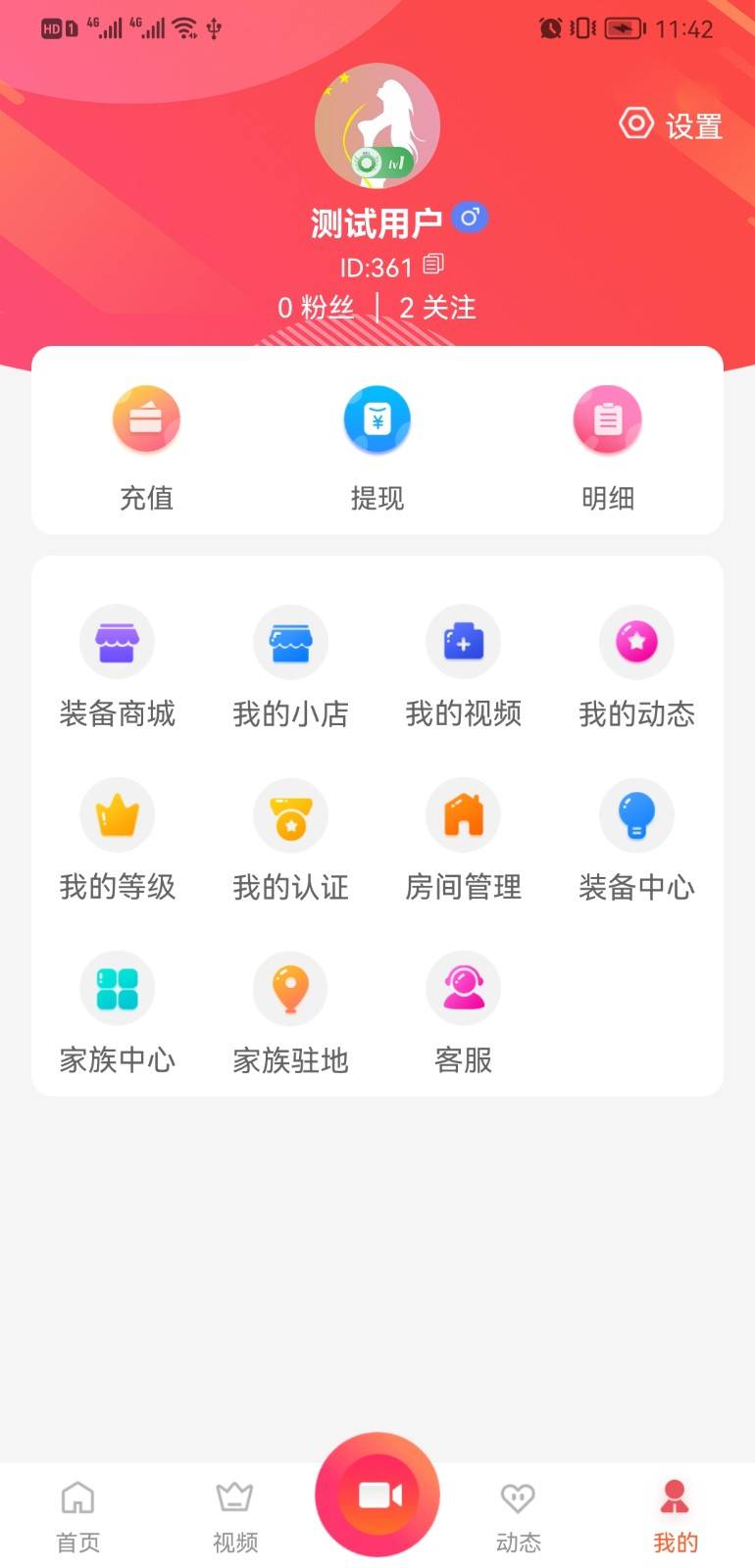Open 设置 settings
The height and width of the screenshot is (1568, 755).
[670, 123]
